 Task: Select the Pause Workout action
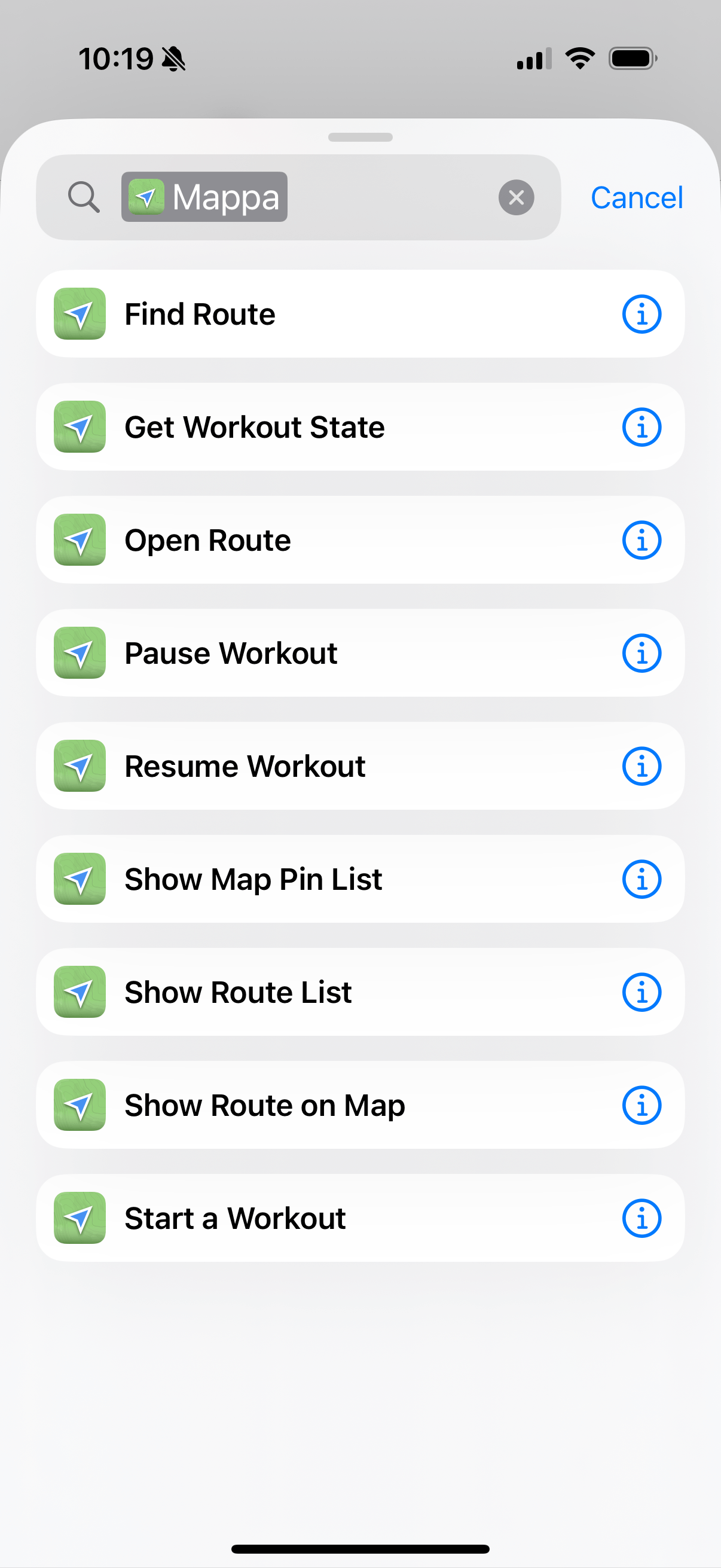click(x=304, y=653)
